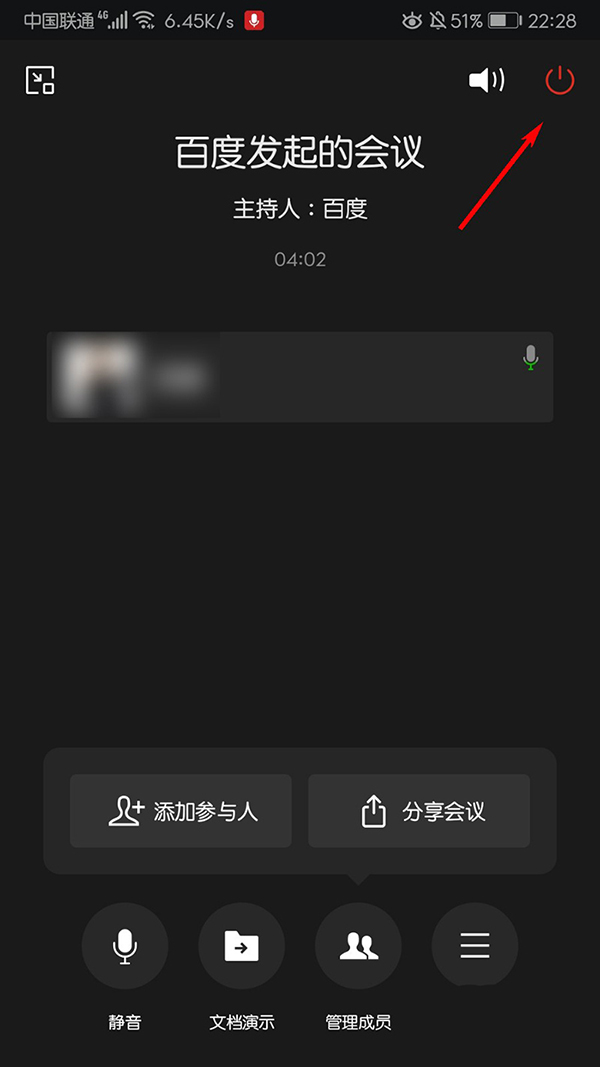Tap 管理成员 manage members button

click(358, 945)
